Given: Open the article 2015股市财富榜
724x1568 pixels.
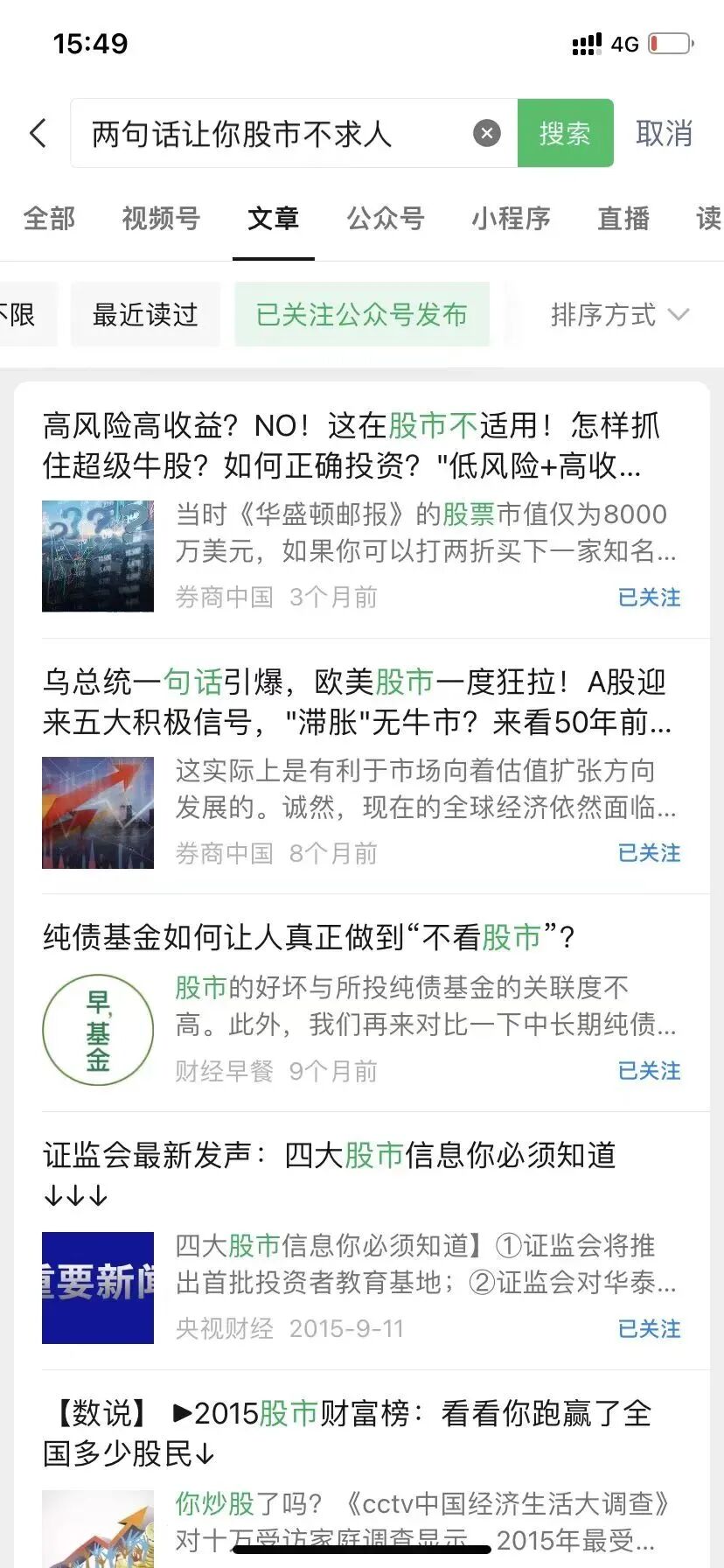Looking at the screenshot, I should 350,1432.
